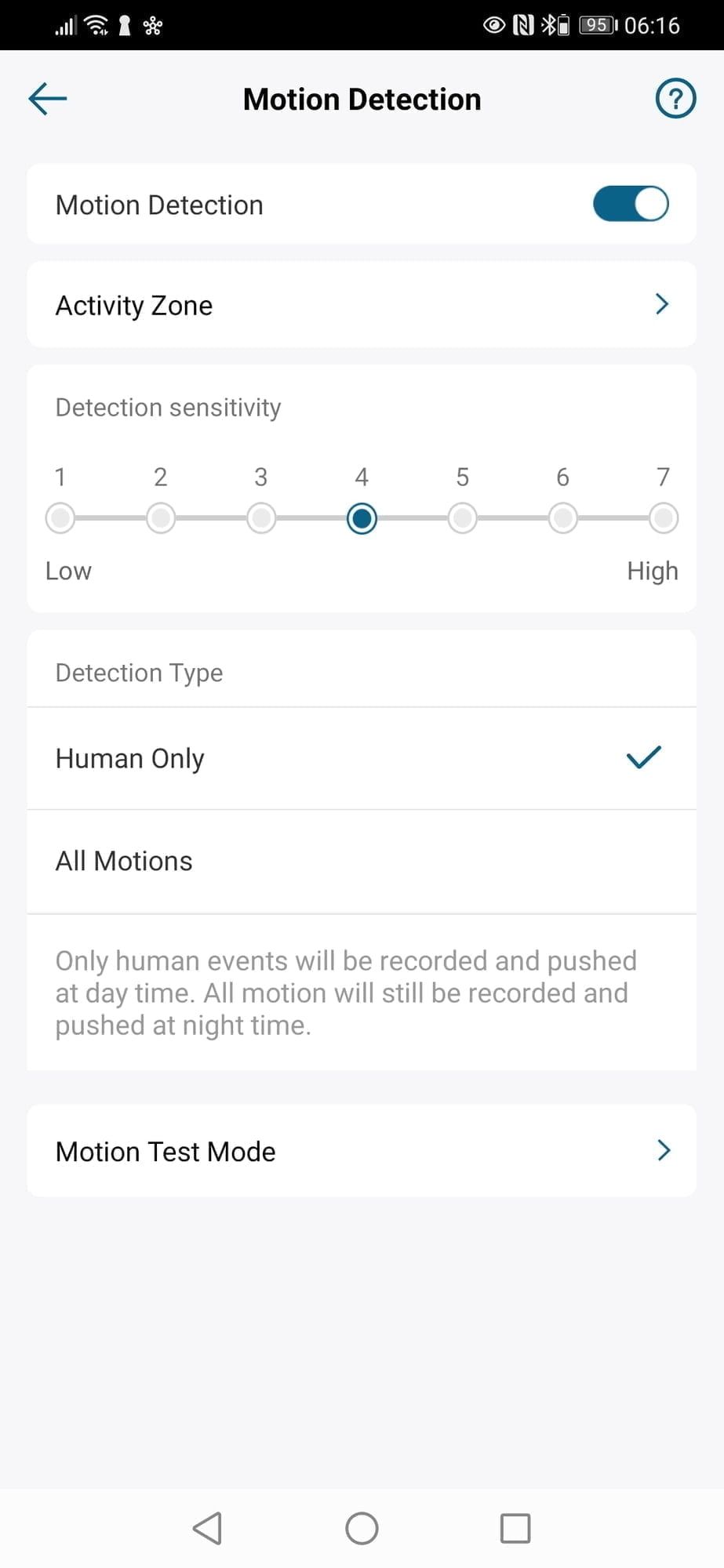This screenshot has width=724, height=1568.
Task: Set detection sensitivity to level 7
Action: point(664,518)
